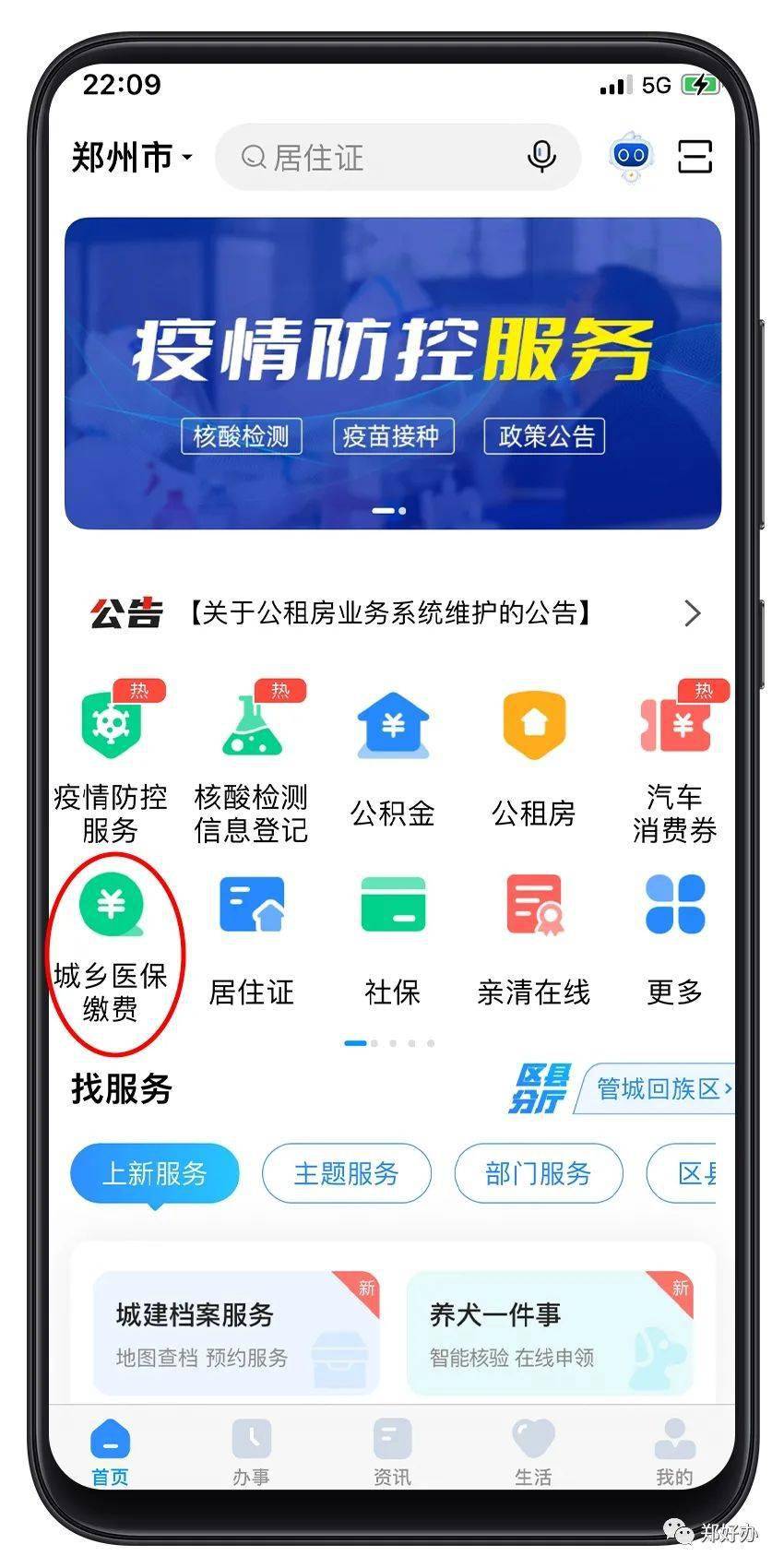
Task: Switch to the 办事 tab
Action: pyautogui.click(x=251, y=1452)
